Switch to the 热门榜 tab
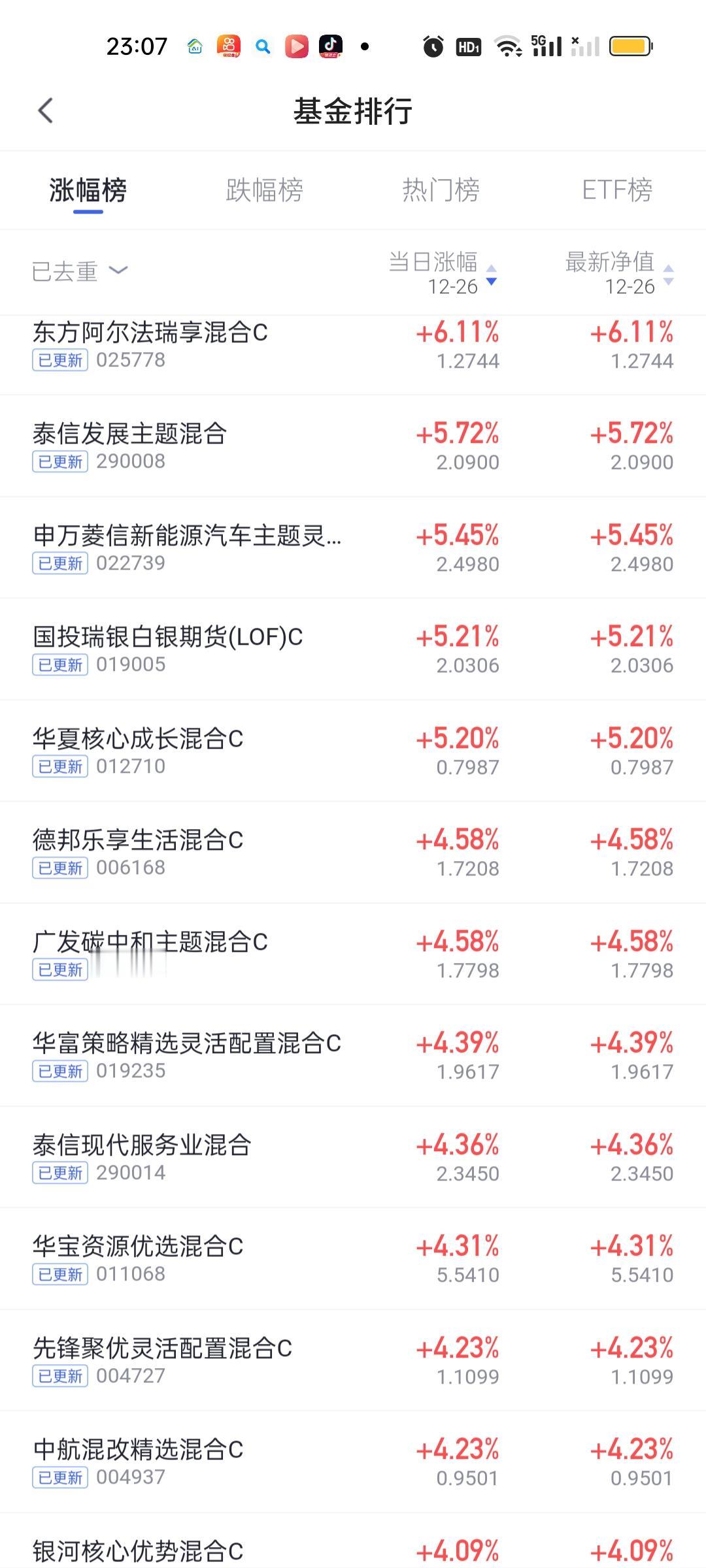706x1568 pixels. pyautogui.click(x=441, y=190)
